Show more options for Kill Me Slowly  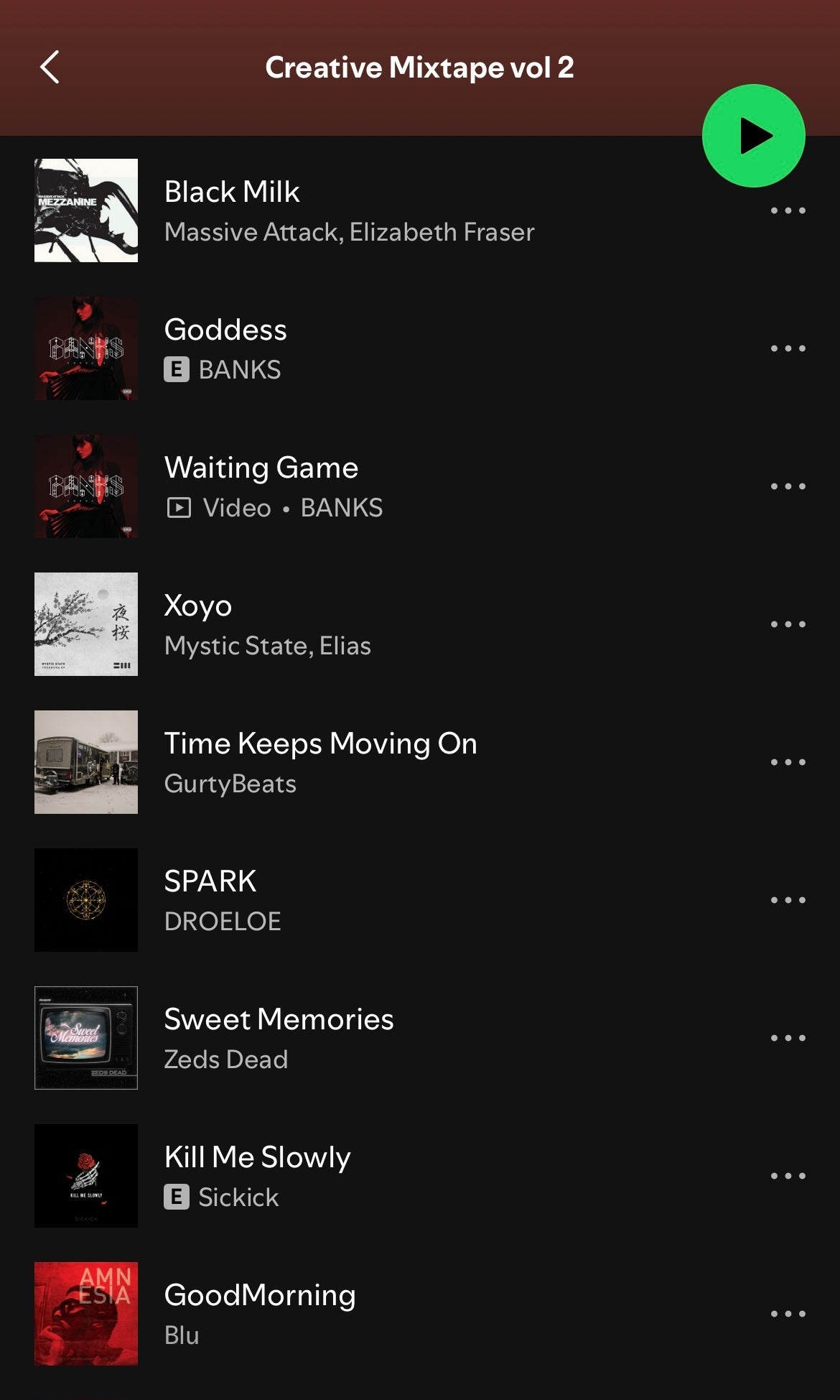click(788, 1176)
